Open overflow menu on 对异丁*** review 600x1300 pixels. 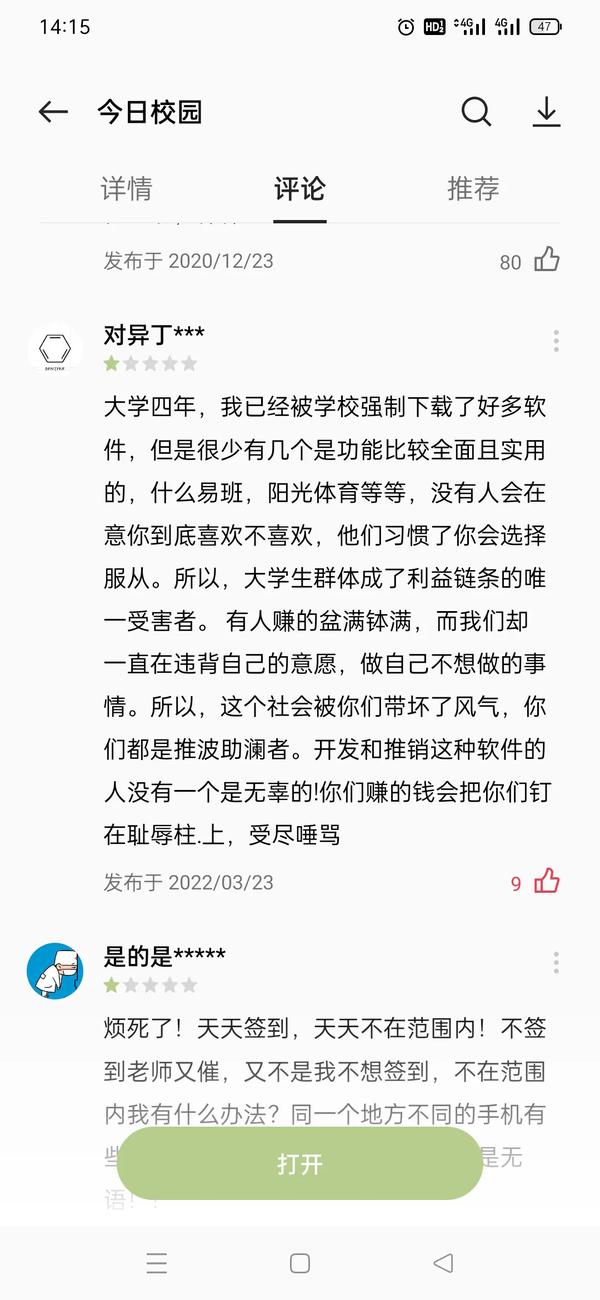pyautogui.click(x=556, y=341)
